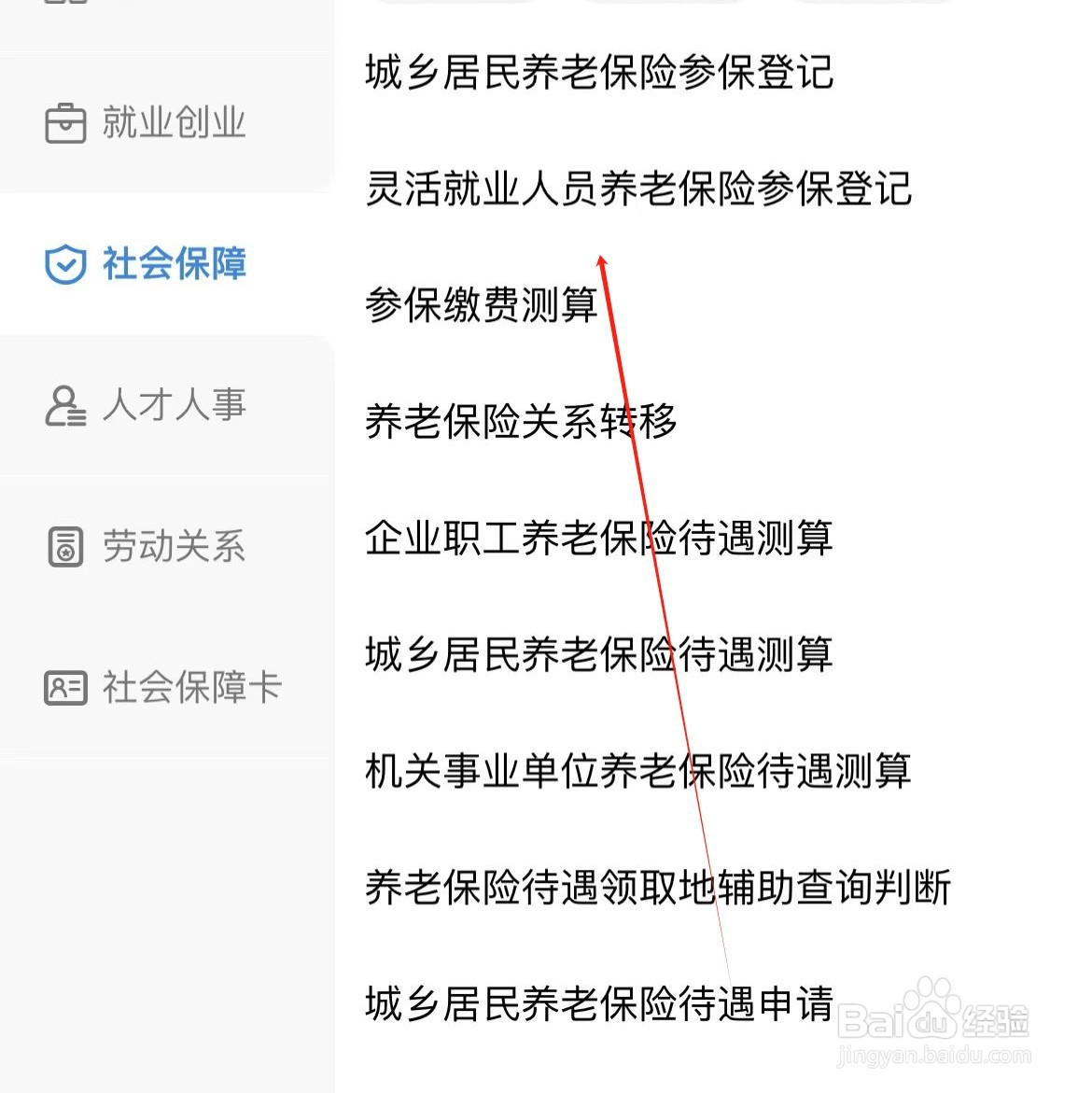
Task: Click 养老保险待遇领取地辅助查询判断
Action: (658, 889)
